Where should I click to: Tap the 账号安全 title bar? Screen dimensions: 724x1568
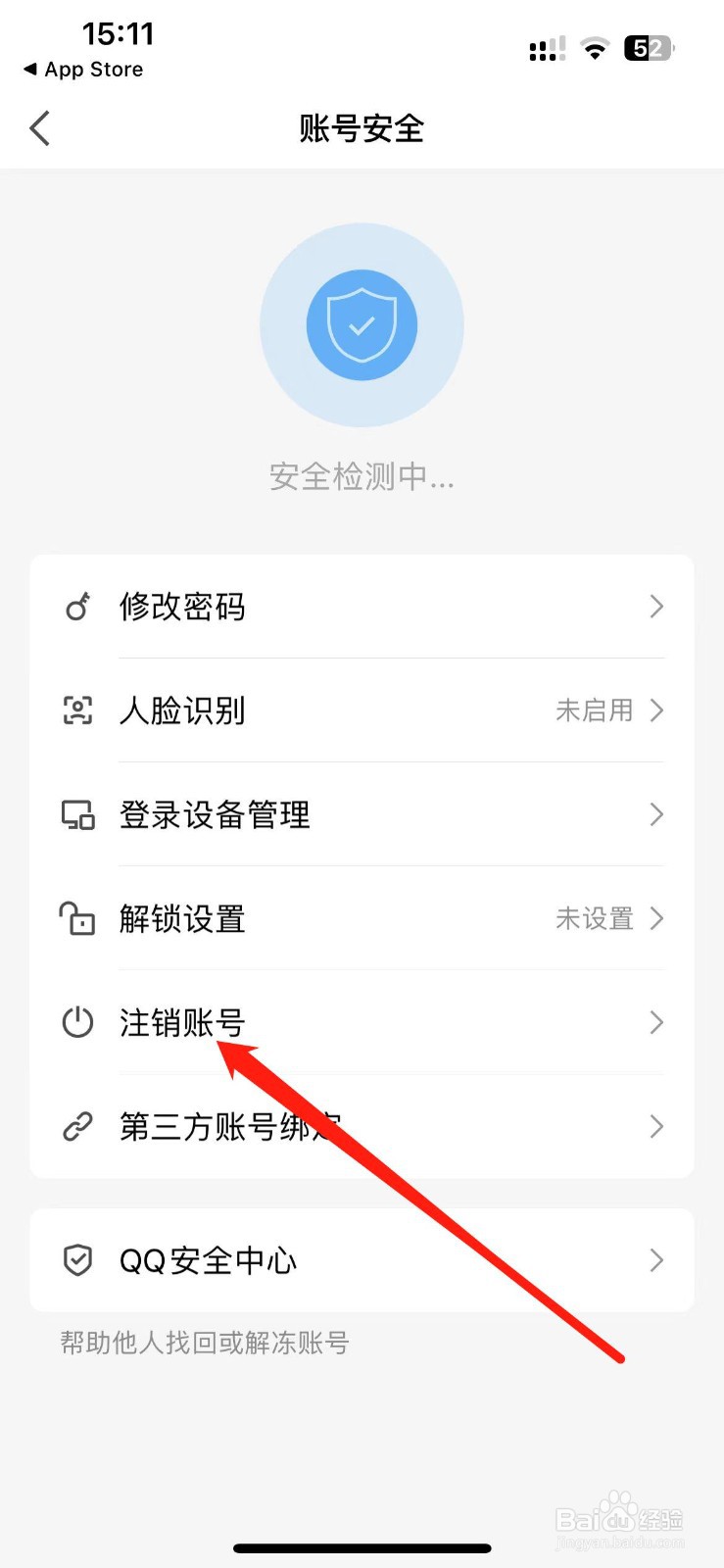362,127
